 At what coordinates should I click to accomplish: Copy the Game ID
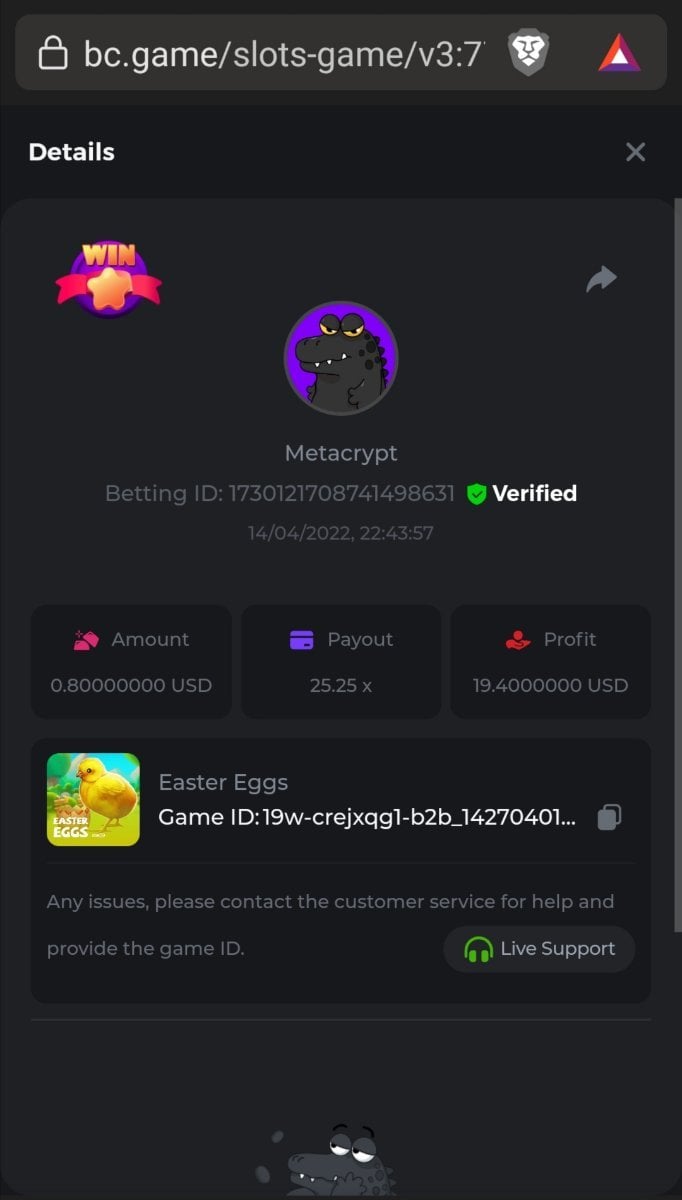(x=608, y=817)
